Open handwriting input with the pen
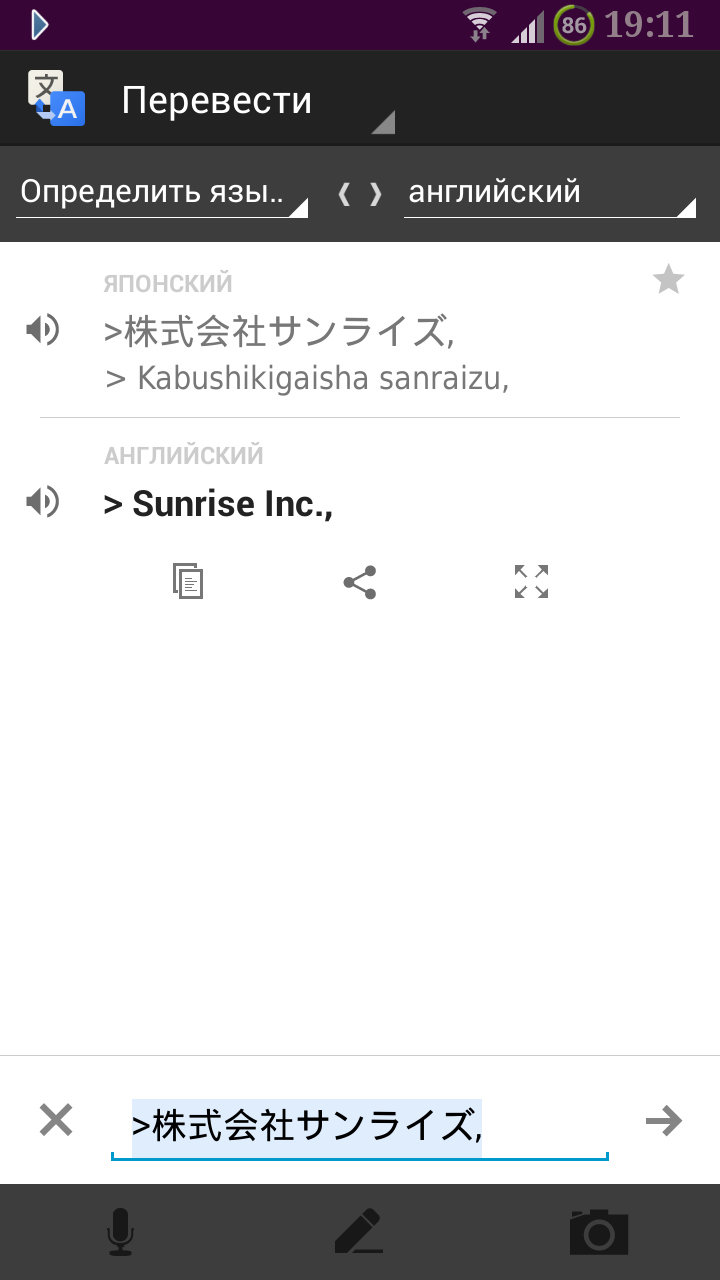The width and height of the screenshot is (720, 1280). click(359, 1231)
